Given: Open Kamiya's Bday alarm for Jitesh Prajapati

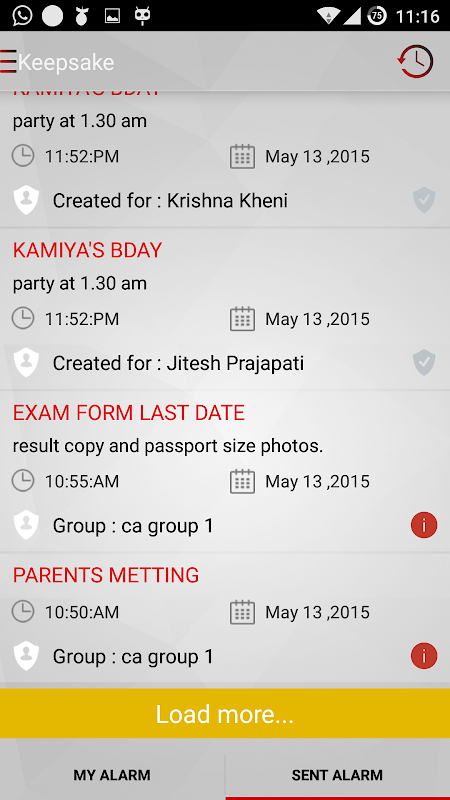Looking at the screenshot, I should [225, 309].
